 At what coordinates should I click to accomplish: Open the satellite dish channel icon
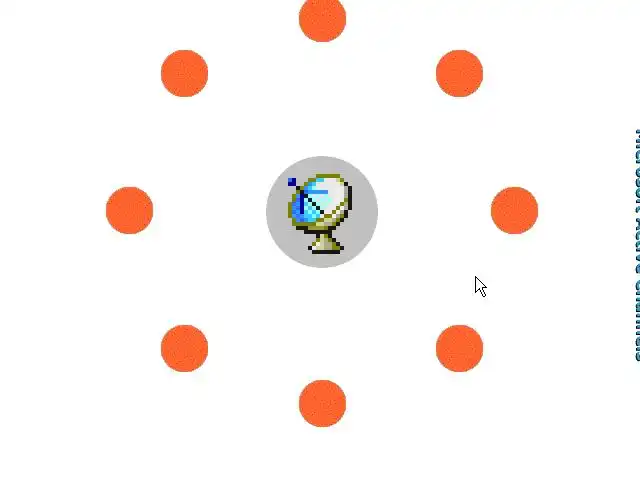click(321, 211)
